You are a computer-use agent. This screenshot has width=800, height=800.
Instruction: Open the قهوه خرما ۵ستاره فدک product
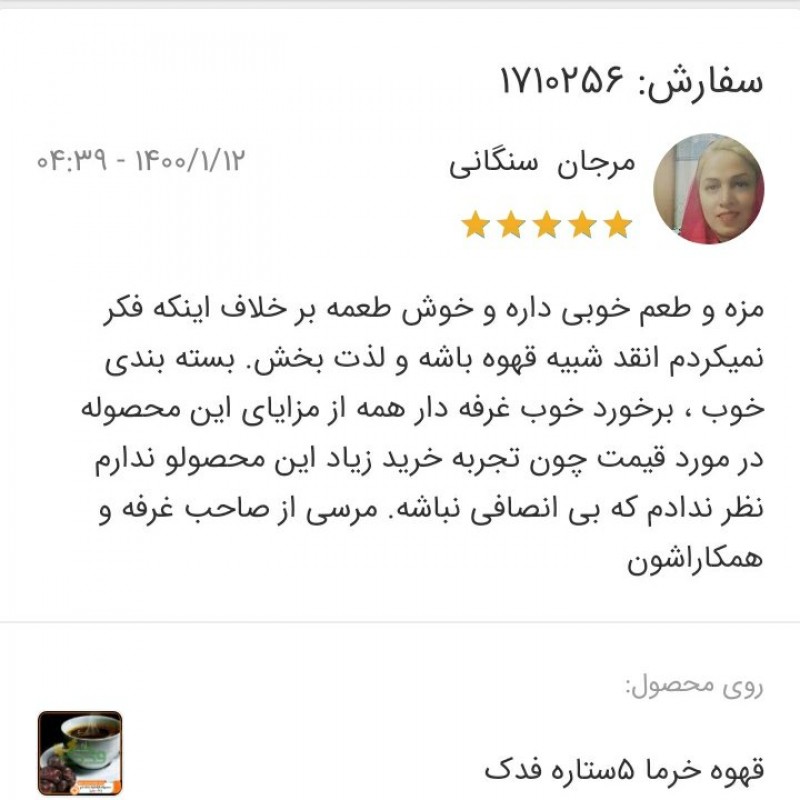tap(623, 770)
